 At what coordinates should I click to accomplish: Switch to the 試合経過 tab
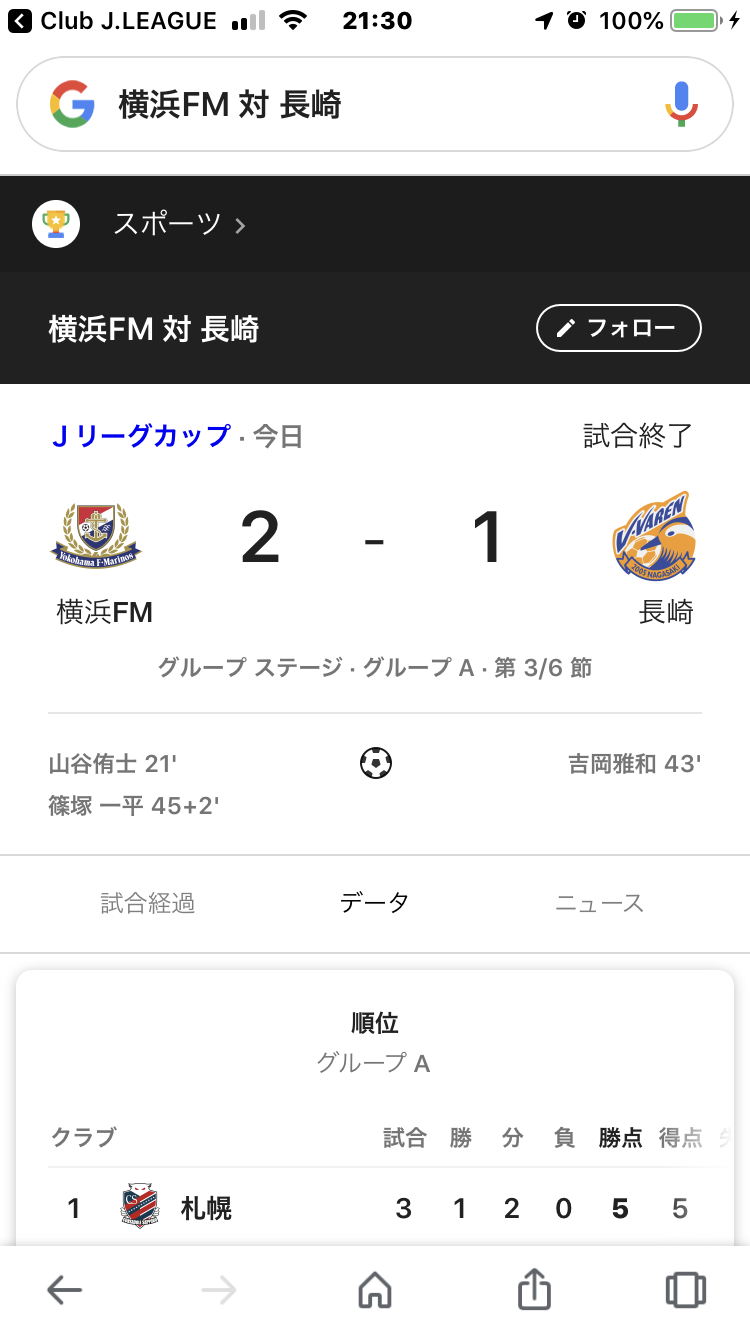click(x=148, y=904)
